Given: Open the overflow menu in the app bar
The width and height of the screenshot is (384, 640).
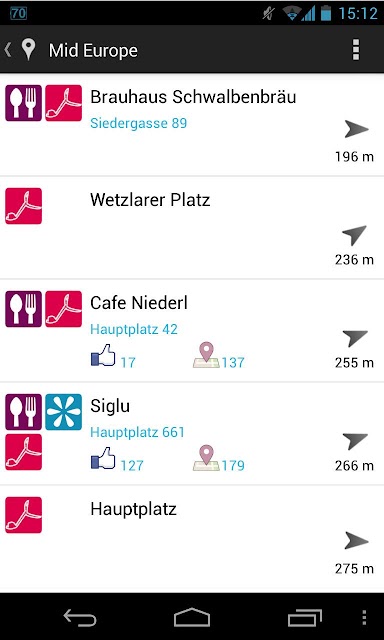Looking at the screenshot, I should click(356, 50).
